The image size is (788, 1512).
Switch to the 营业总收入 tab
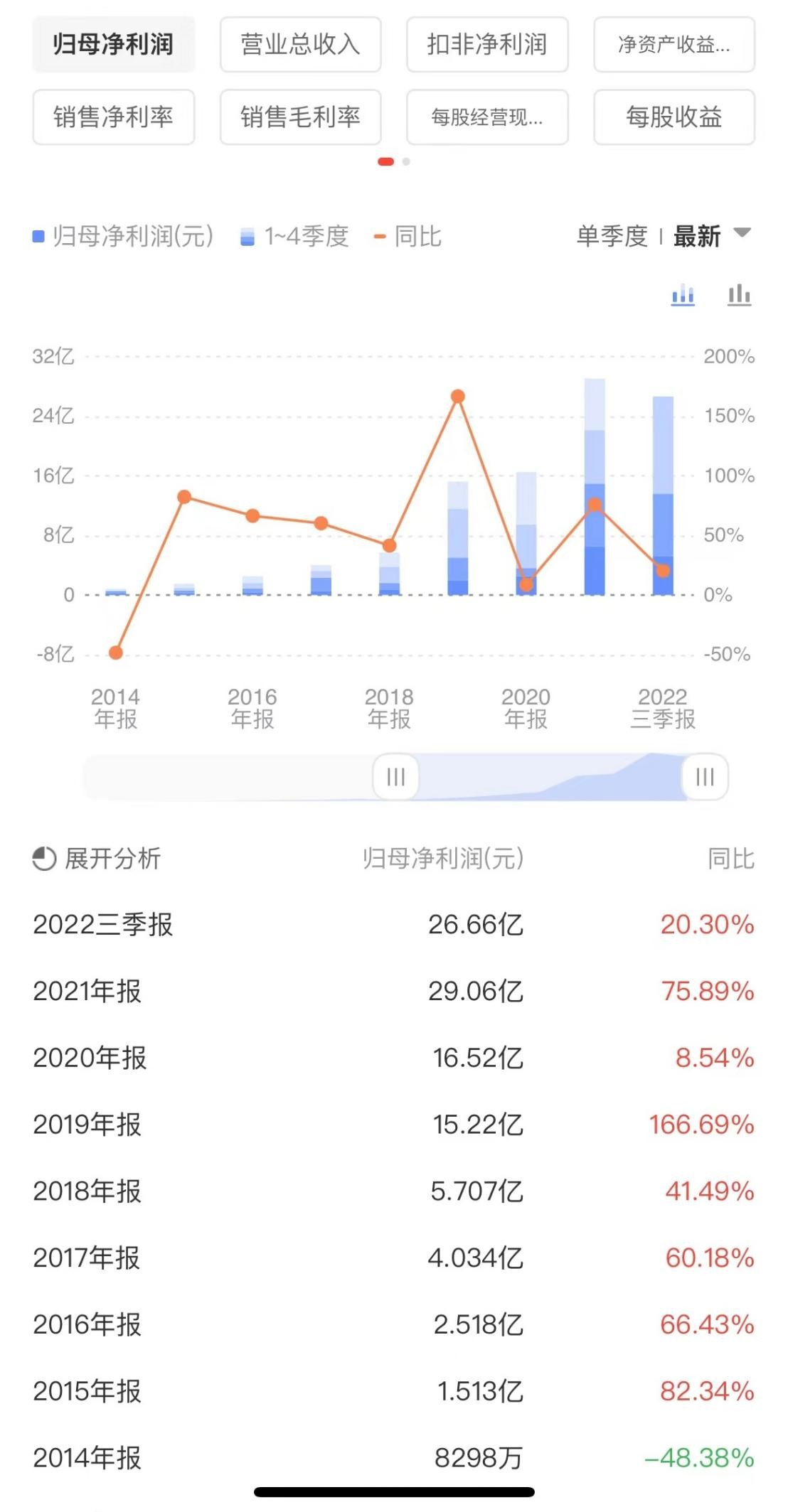[299, 45]
